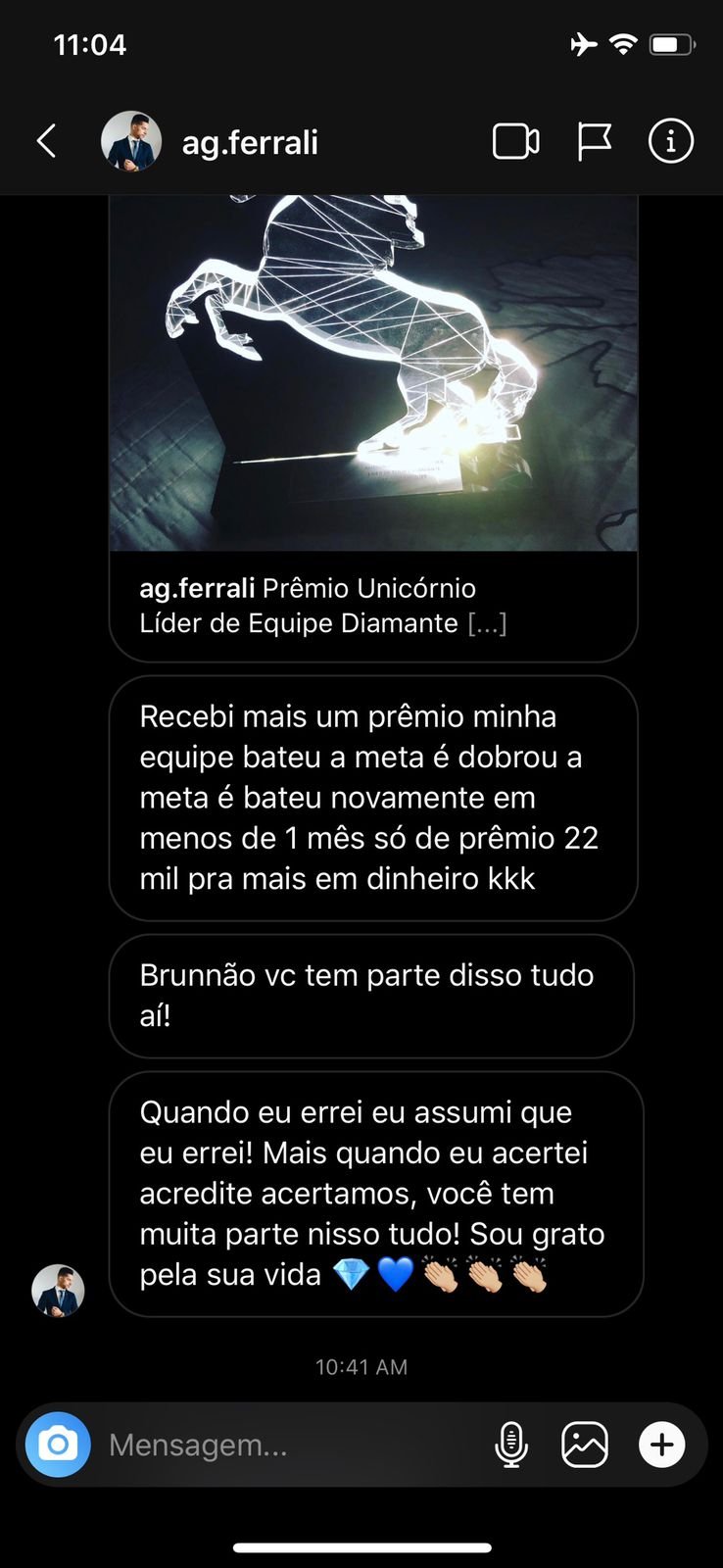Viewport: 723px width, 1568px height.
Task: Tap sender avatar beside last message
Action: 59,1290
